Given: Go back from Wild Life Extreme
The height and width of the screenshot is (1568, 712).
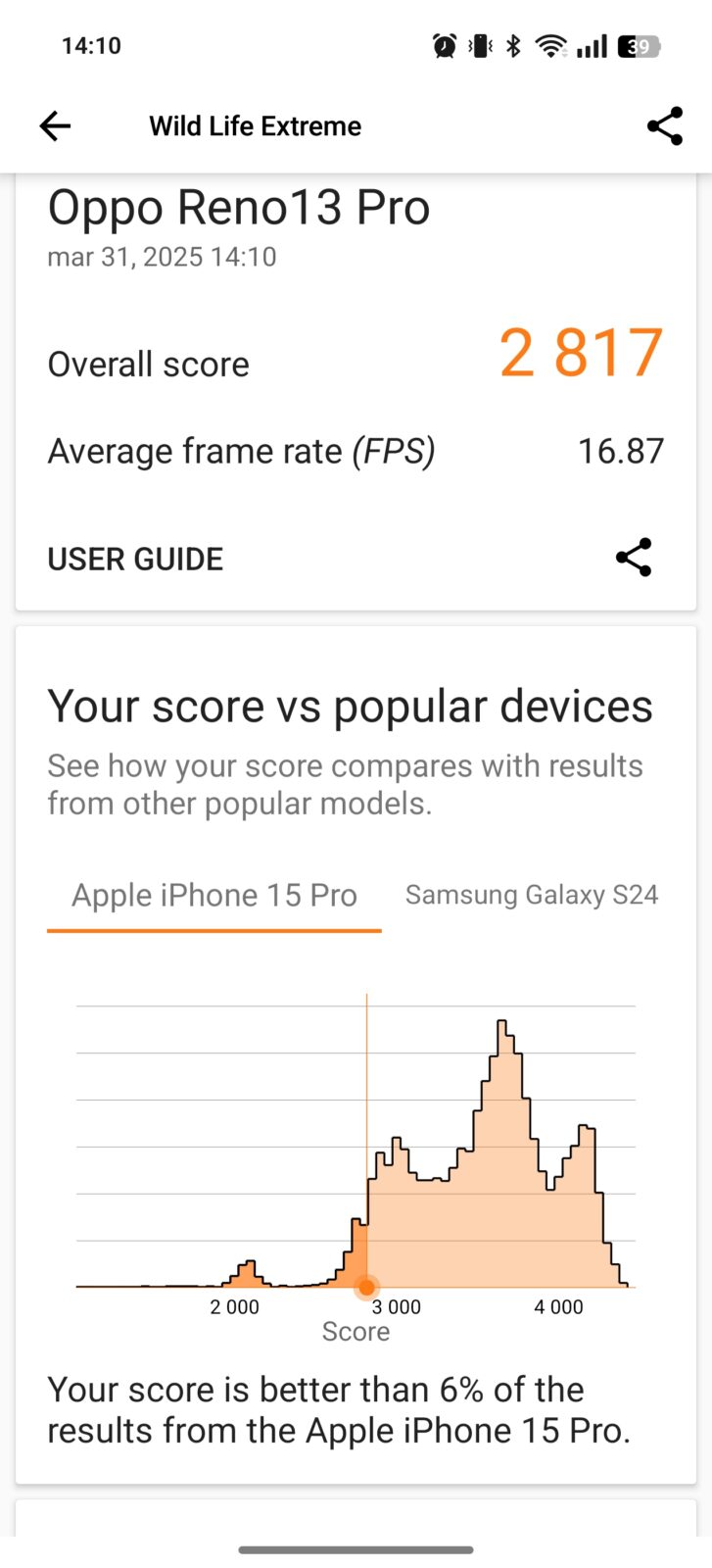Looking at the screenshot, I should point(56,126).
